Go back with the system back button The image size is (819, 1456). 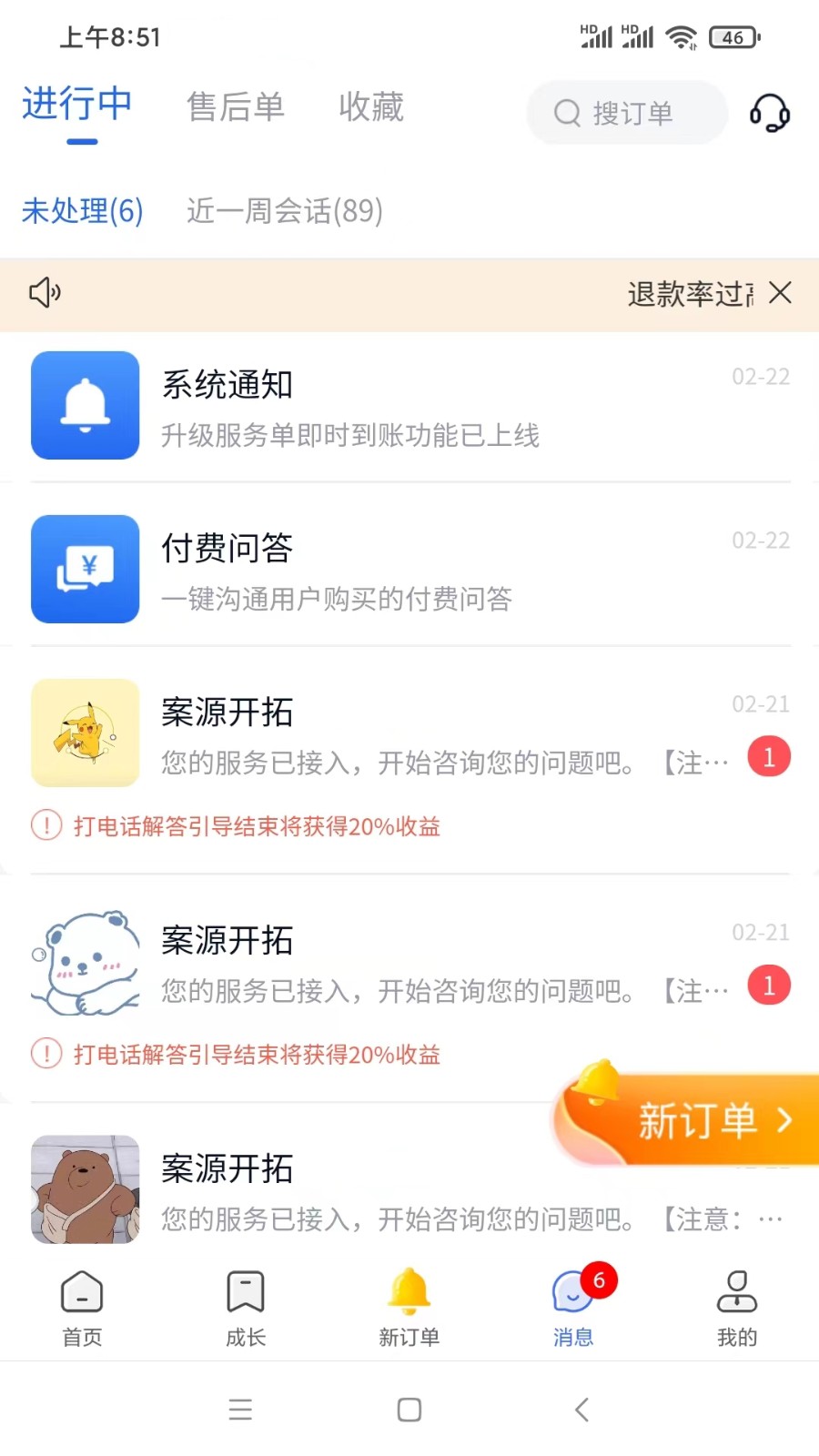[x=581, y=1410]
